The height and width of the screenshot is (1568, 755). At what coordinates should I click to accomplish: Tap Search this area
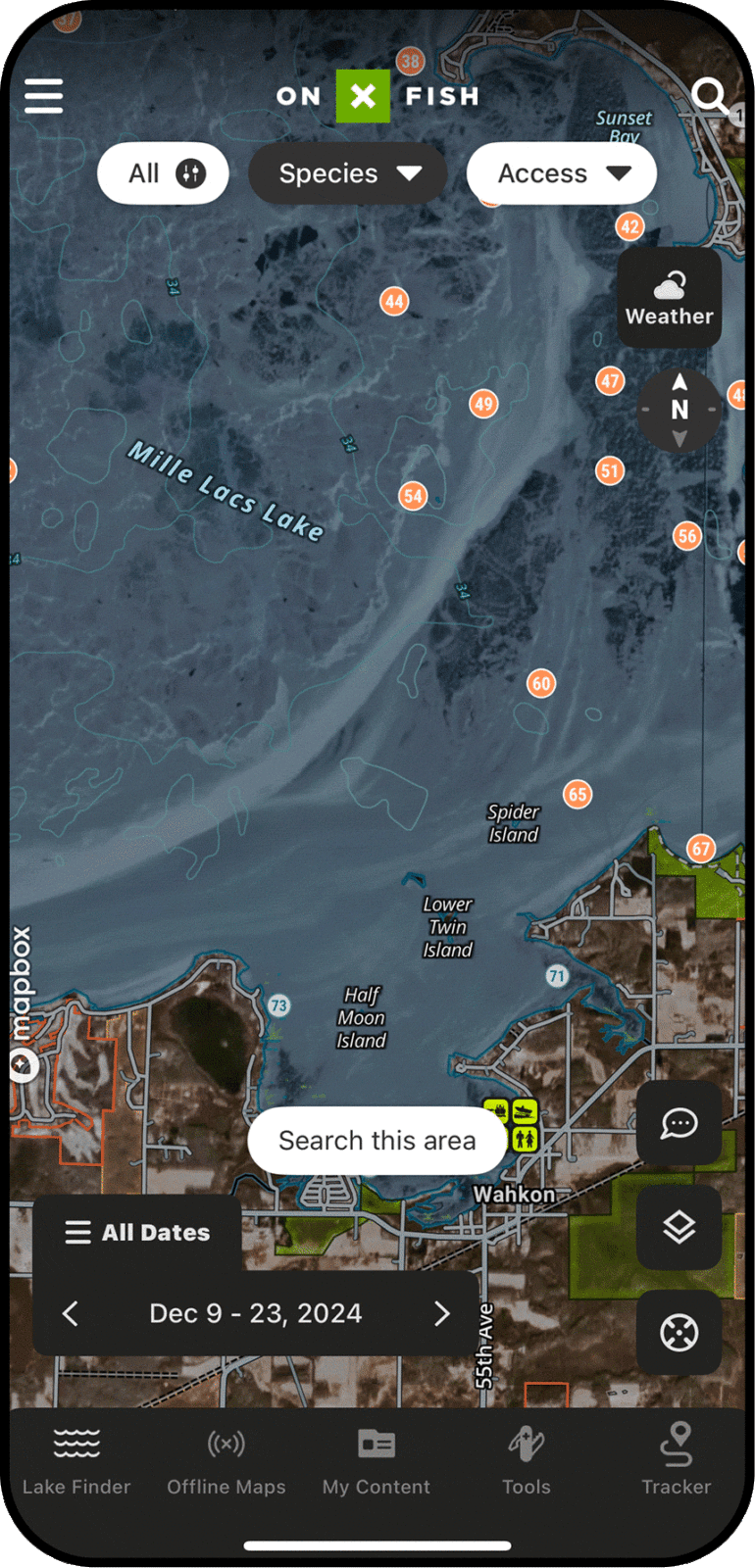(377, 1141)
